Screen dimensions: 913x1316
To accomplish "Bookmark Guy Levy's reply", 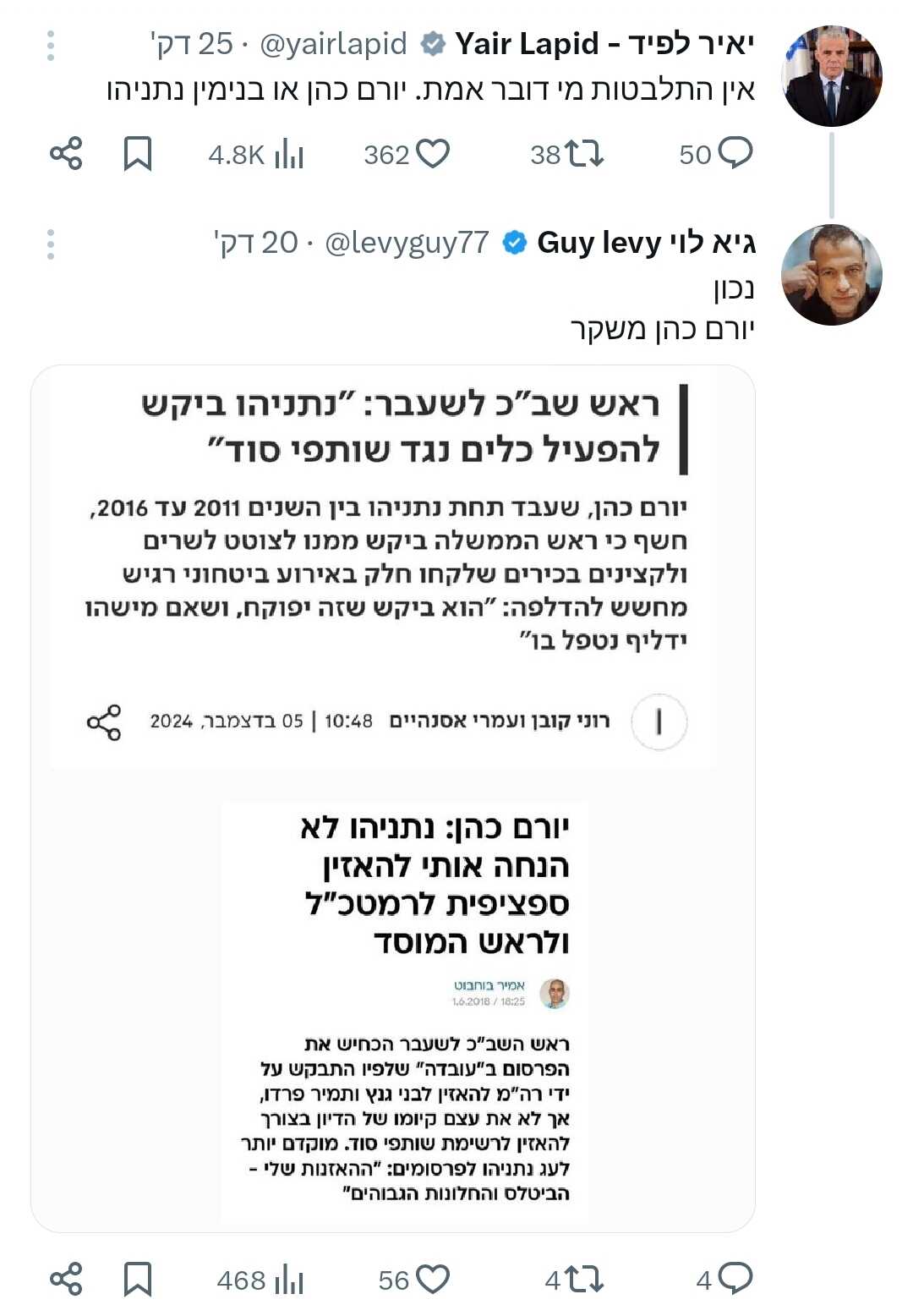I will coord(138,1279).
